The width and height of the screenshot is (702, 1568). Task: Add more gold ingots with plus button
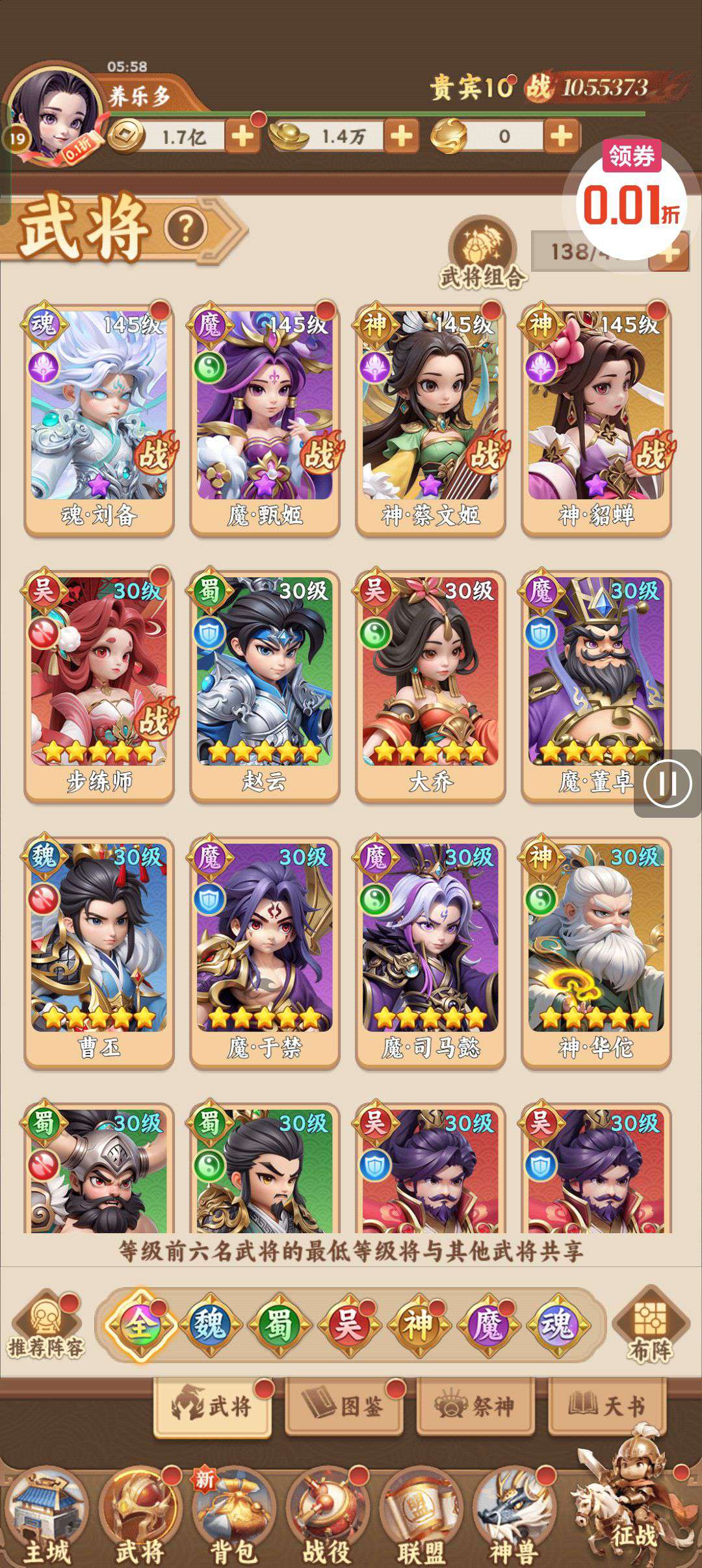pyautogui.click(x=401, y=136)
